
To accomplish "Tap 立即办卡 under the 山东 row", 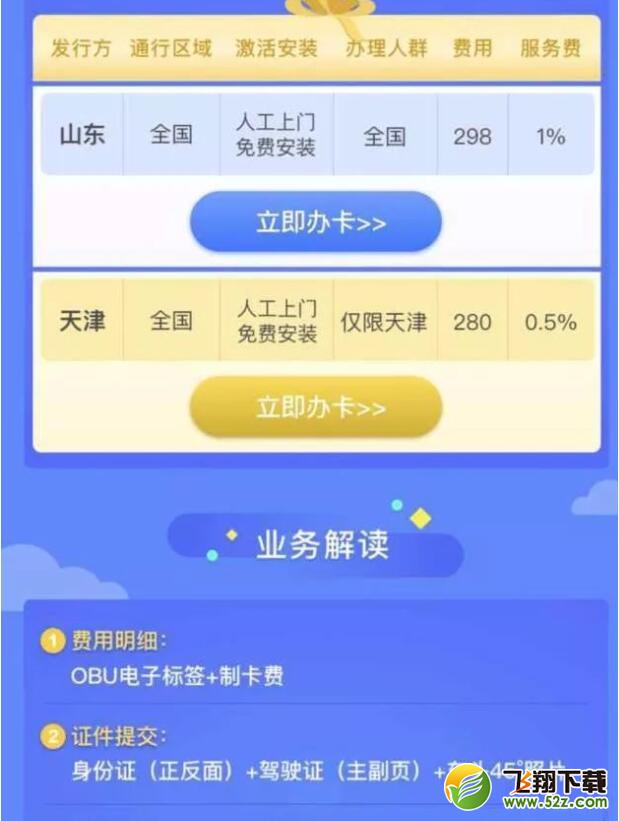I will (316, 222).
